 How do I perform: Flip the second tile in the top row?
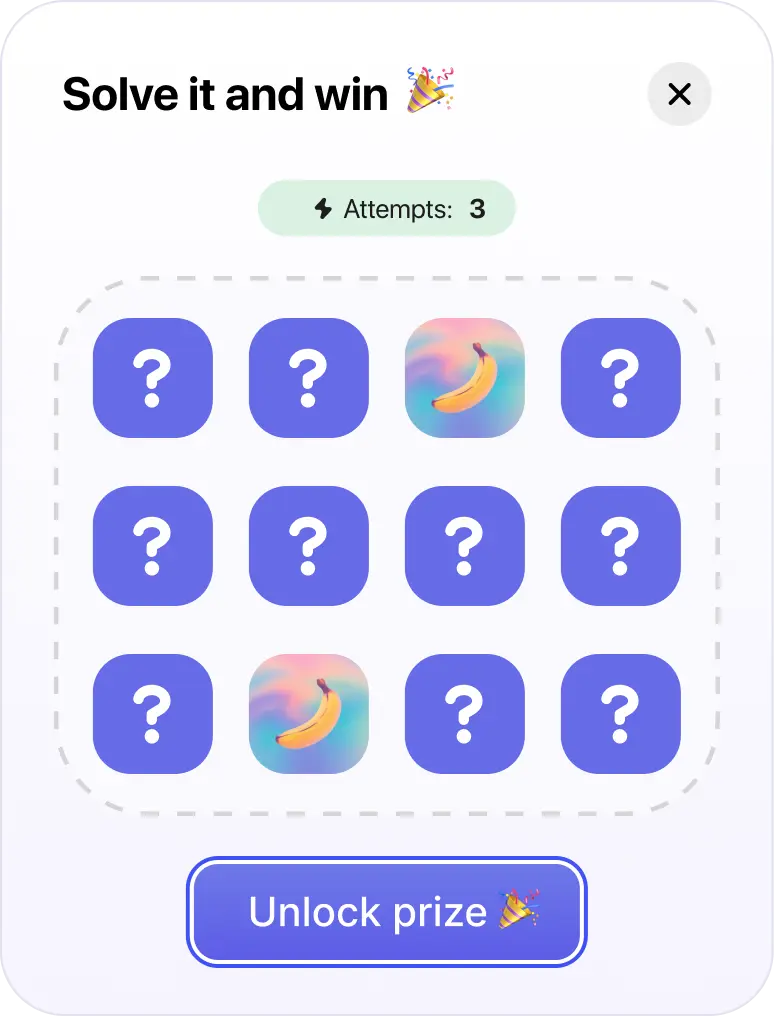click(308, 377)
